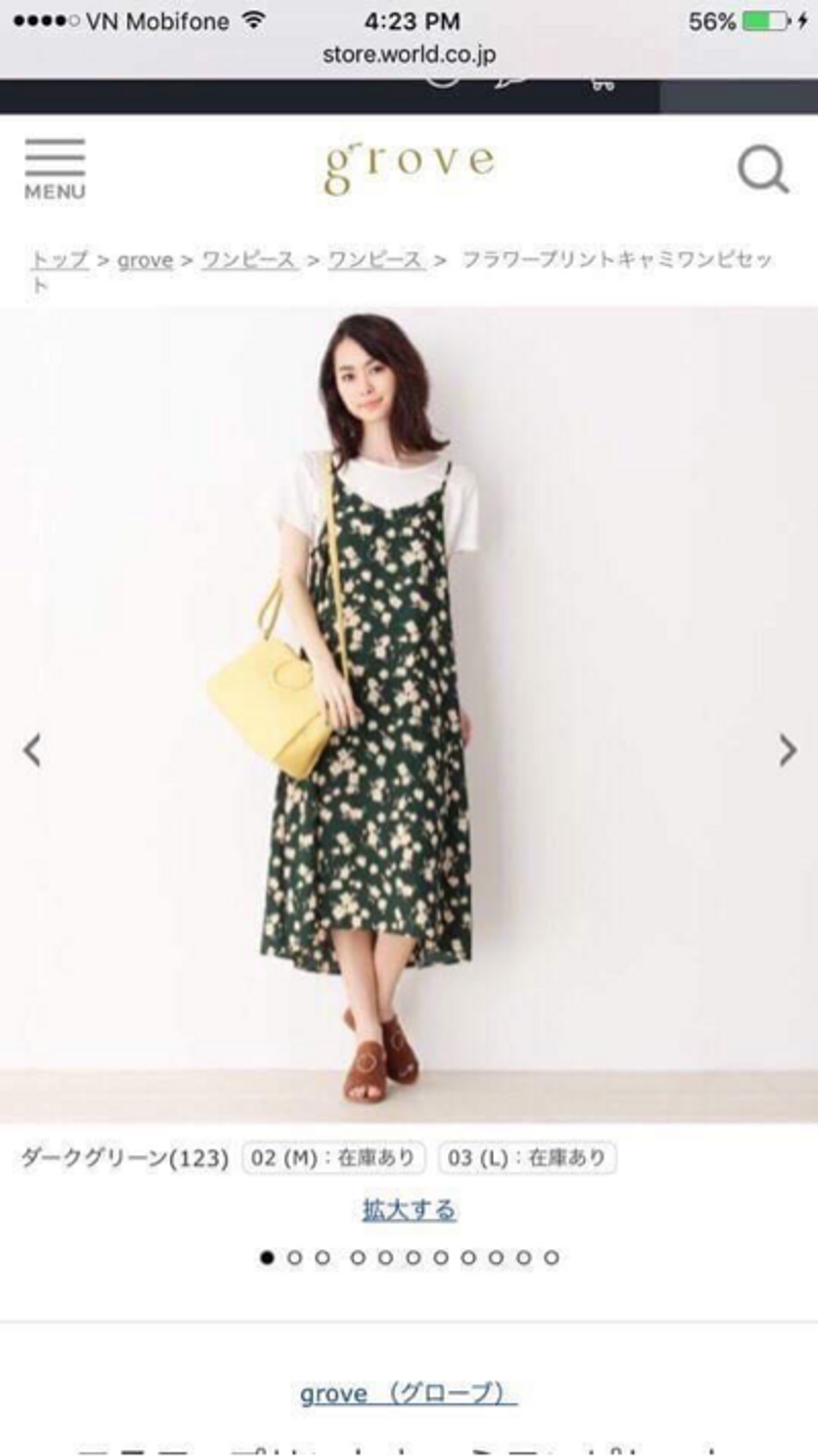Open the grove（グローブ） brand link
The height and width of the screenshot is (1456, 818).
point(408,1393)
